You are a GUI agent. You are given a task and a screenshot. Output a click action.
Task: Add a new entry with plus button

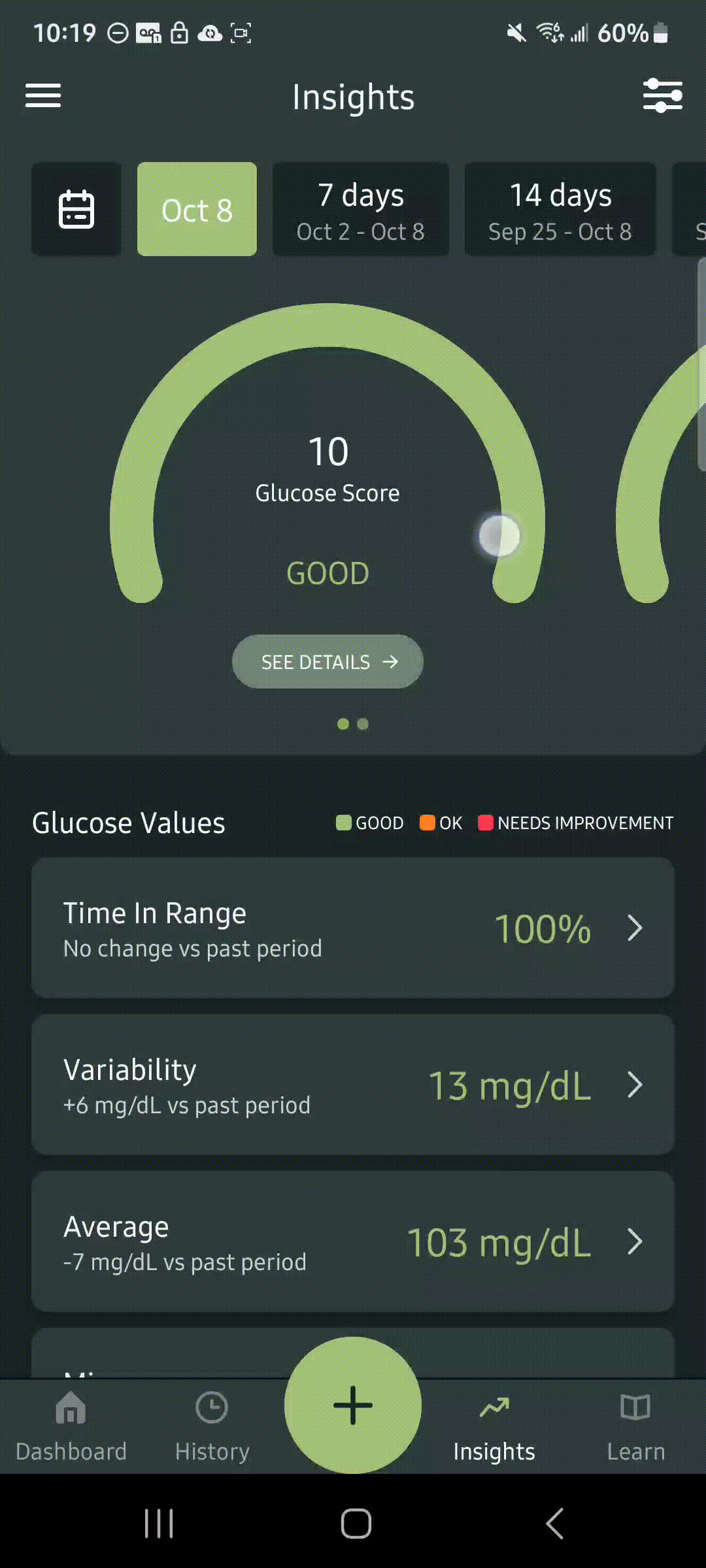coord(353,1405)
